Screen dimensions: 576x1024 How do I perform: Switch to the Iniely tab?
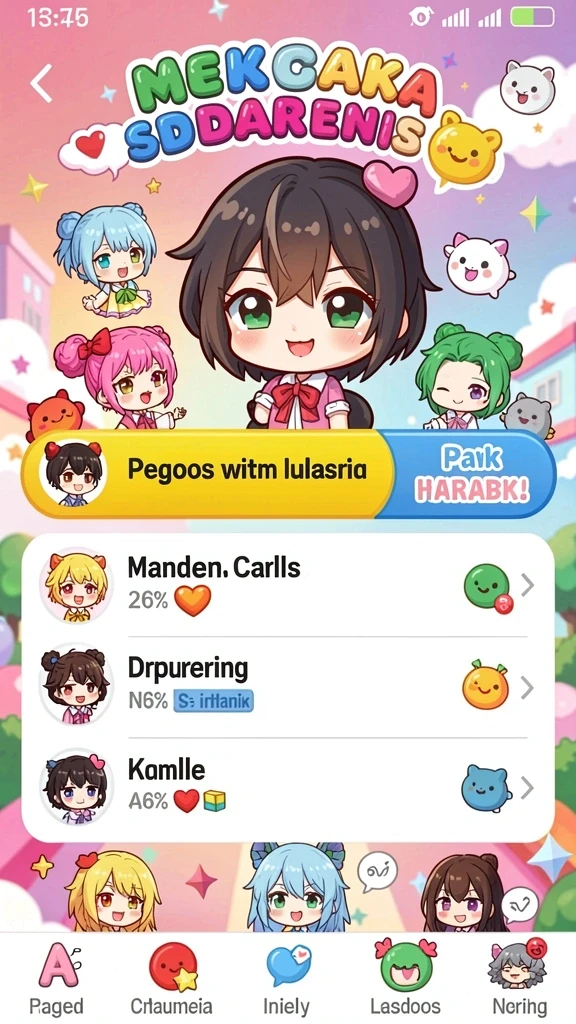click(287, 978)
